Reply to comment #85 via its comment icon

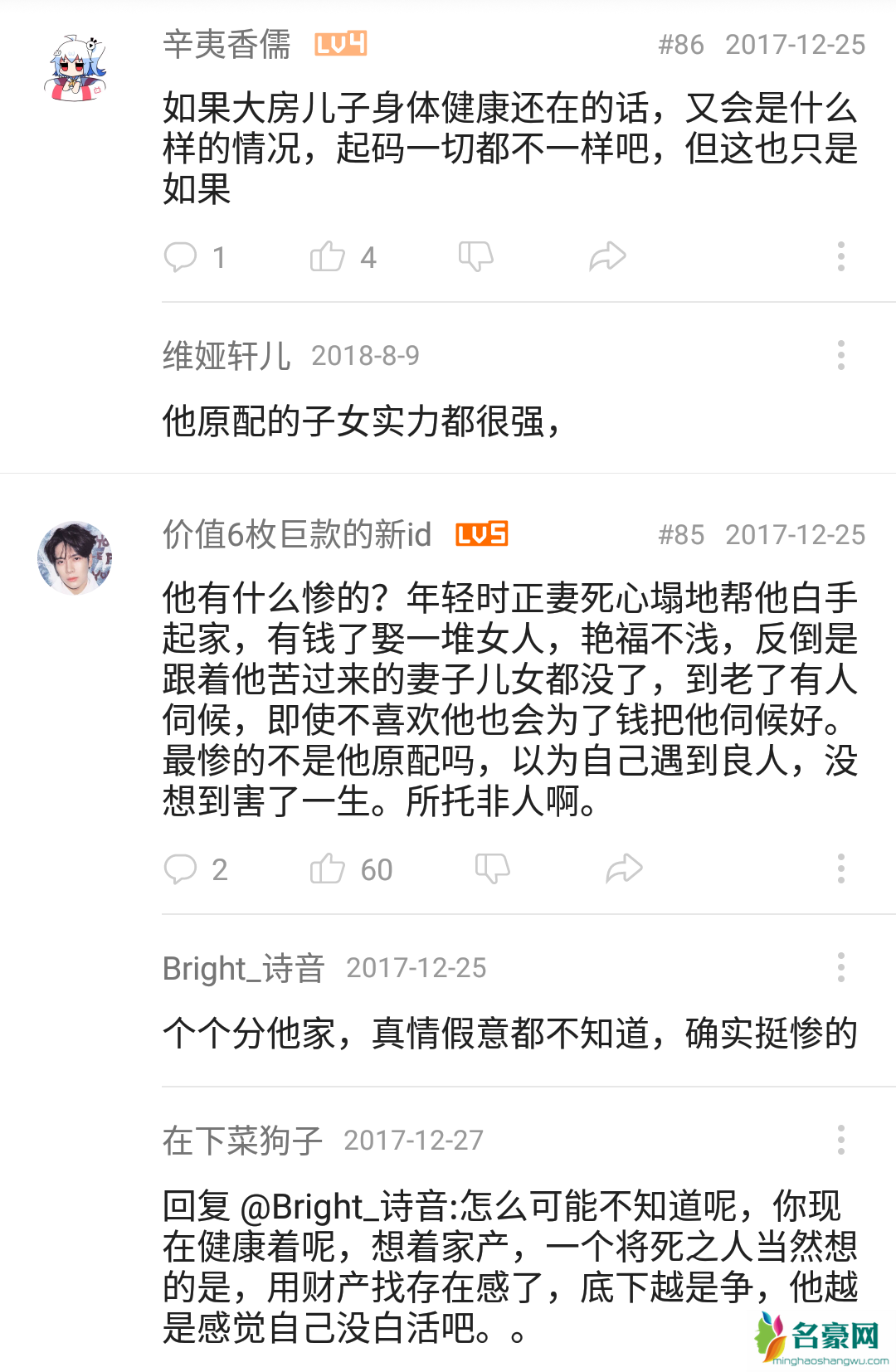[180, 869]
